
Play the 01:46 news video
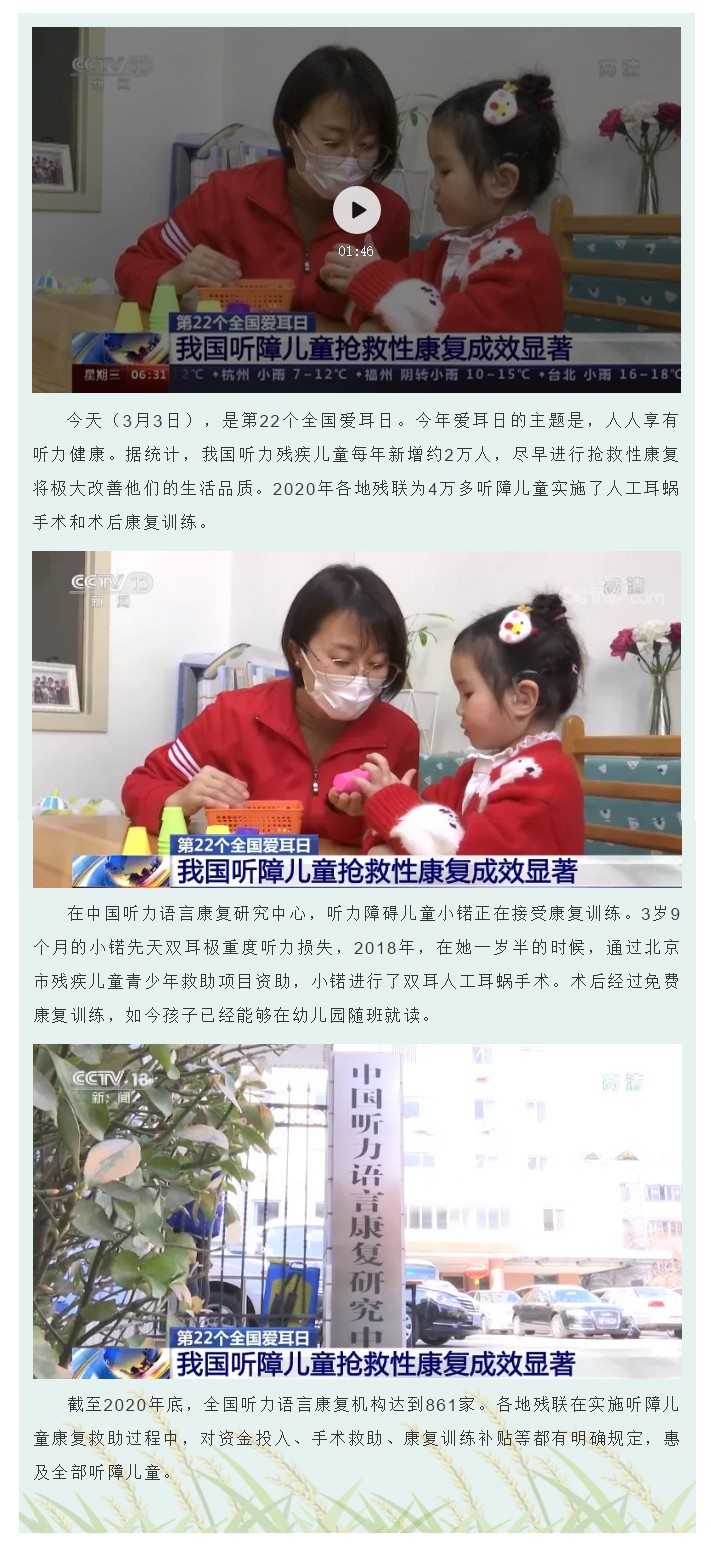[356, 210]
